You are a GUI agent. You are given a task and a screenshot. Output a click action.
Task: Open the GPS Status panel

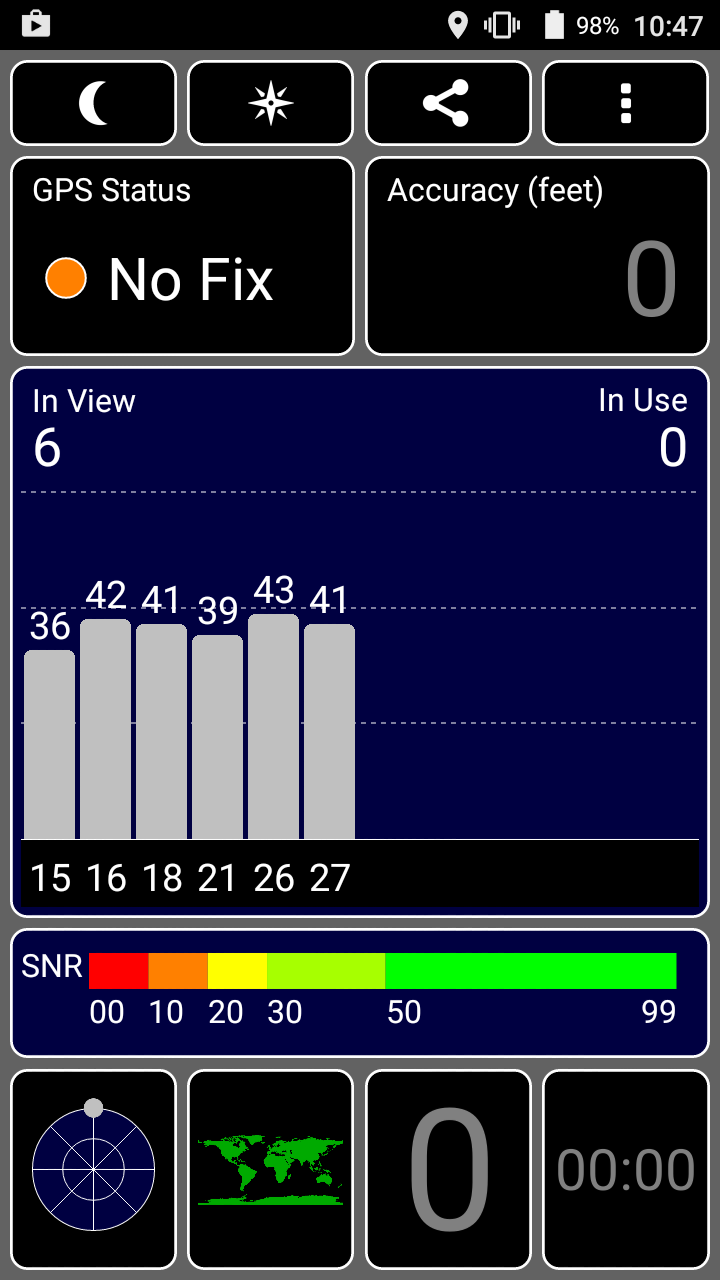tap(182, 256)
